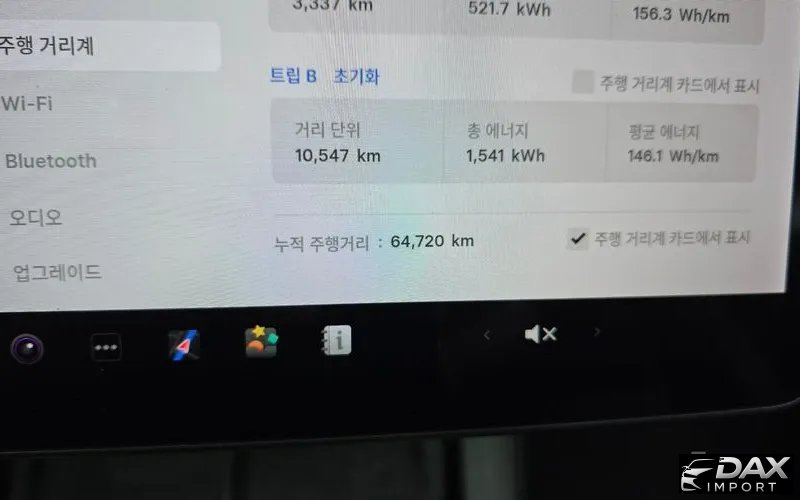The image size is (800, 500).
Task: Launch the navigation arrow app
Action: click(183, 345)
